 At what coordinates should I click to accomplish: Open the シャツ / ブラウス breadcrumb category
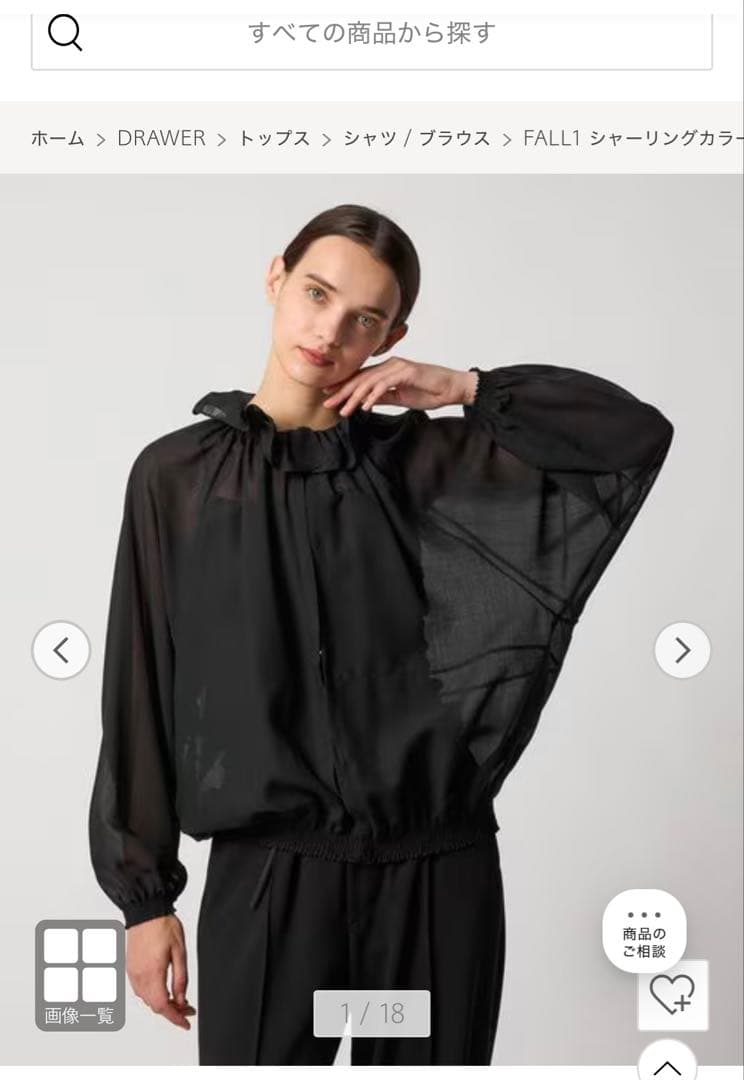(x=416, y=139)
